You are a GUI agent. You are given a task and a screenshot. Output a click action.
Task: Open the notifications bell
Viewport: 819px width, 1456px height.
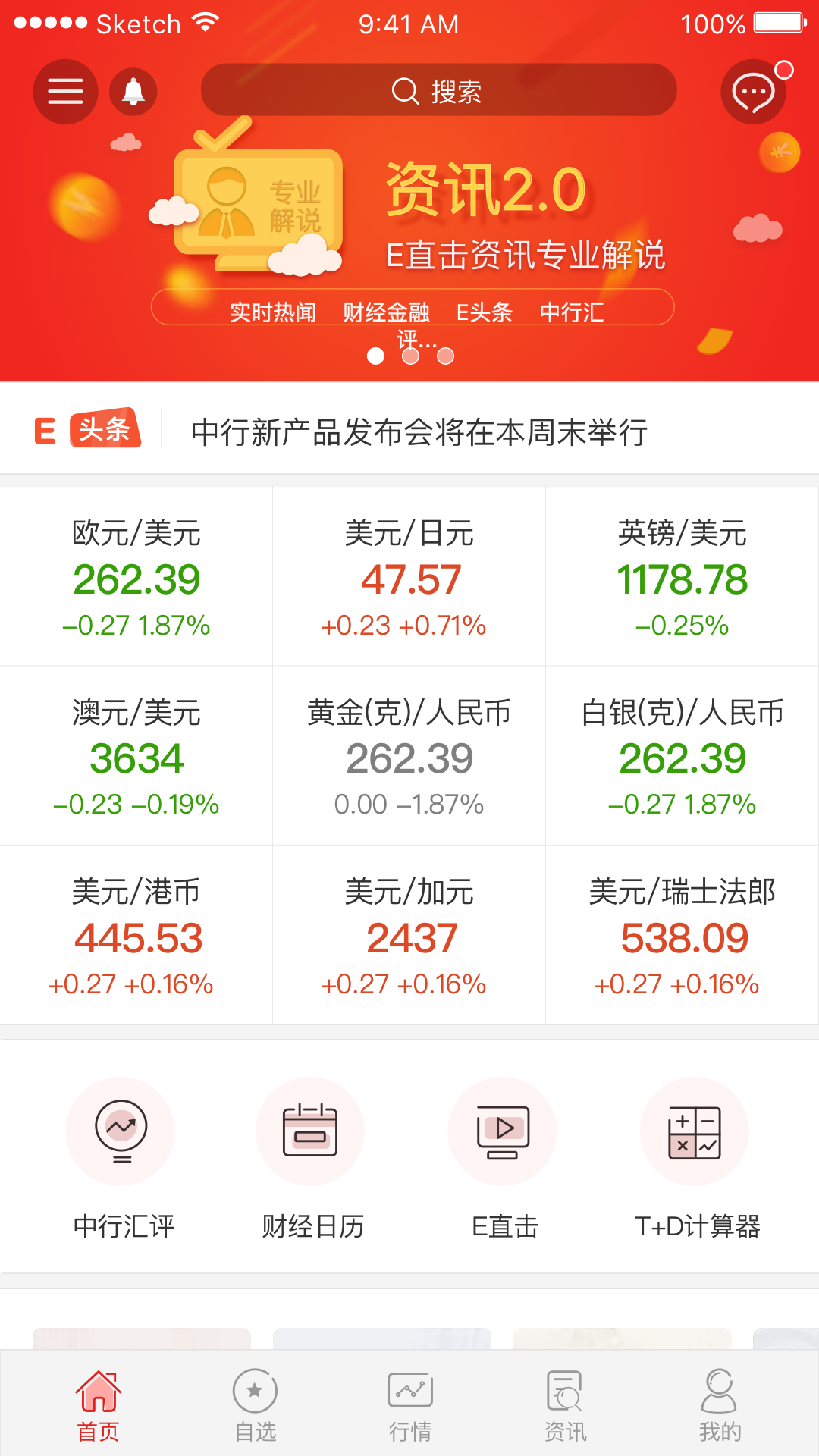point(133,92)
